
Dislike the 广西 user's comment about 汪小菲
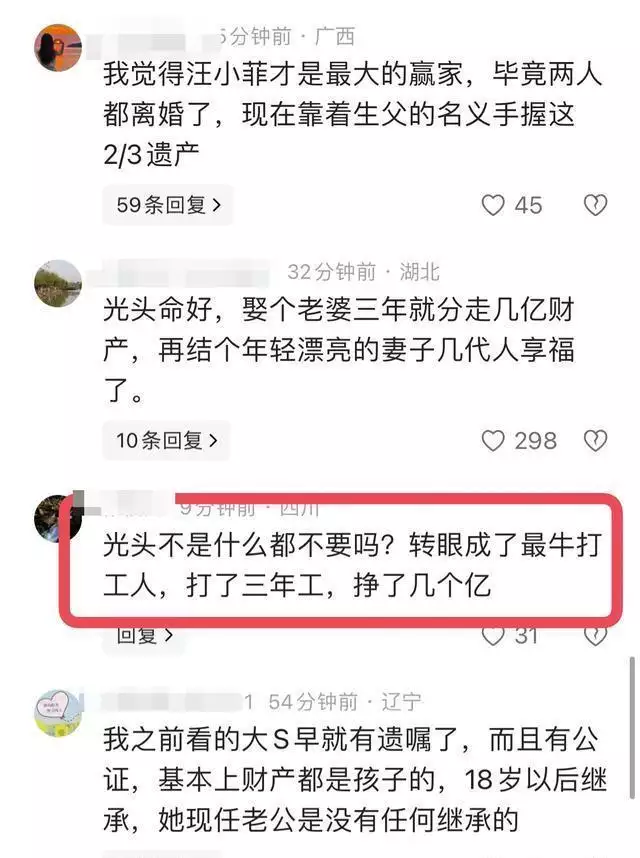click(595, 206)
